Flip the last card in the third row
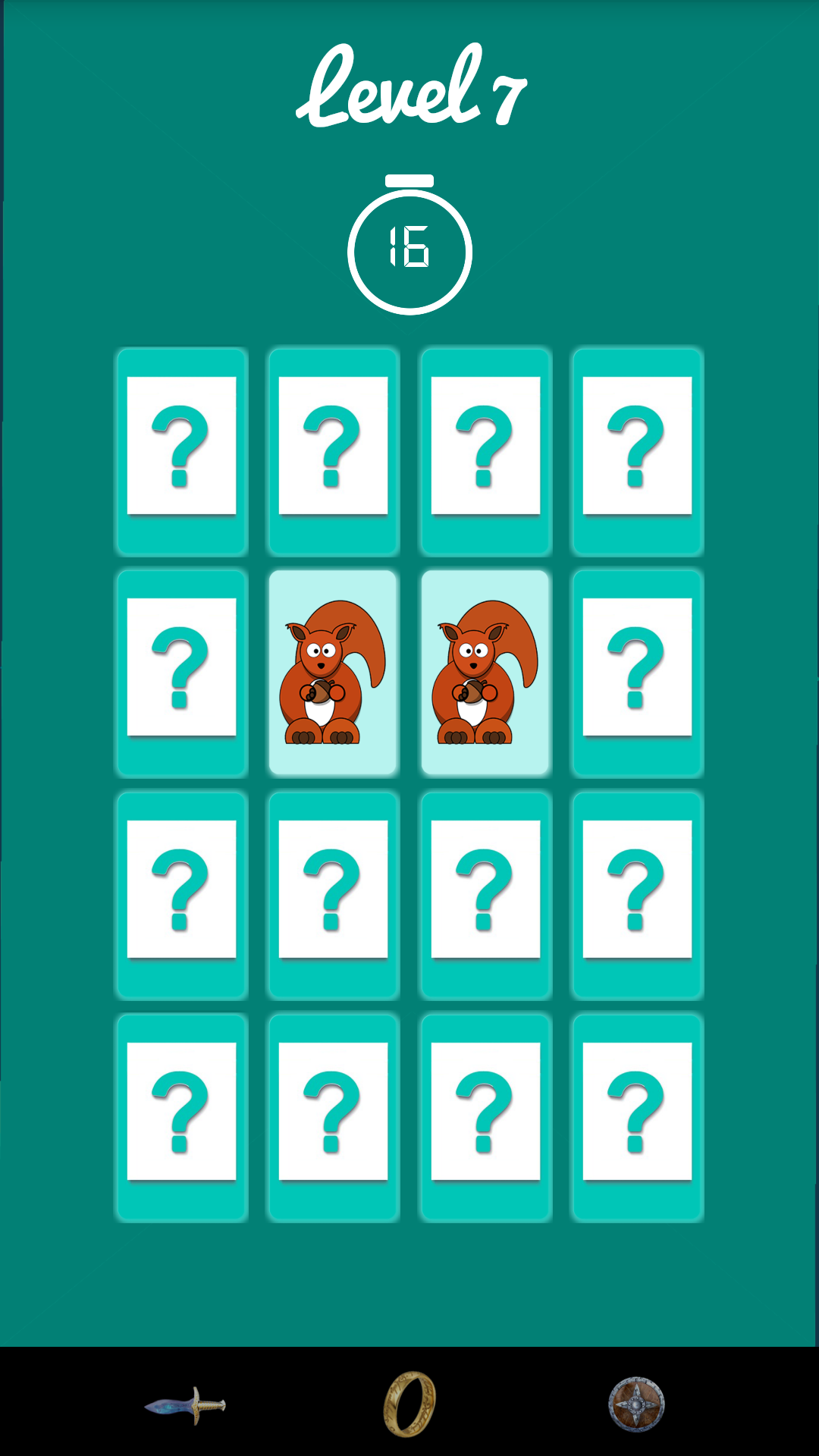819x1456 pixels. [x=638, y=896]
